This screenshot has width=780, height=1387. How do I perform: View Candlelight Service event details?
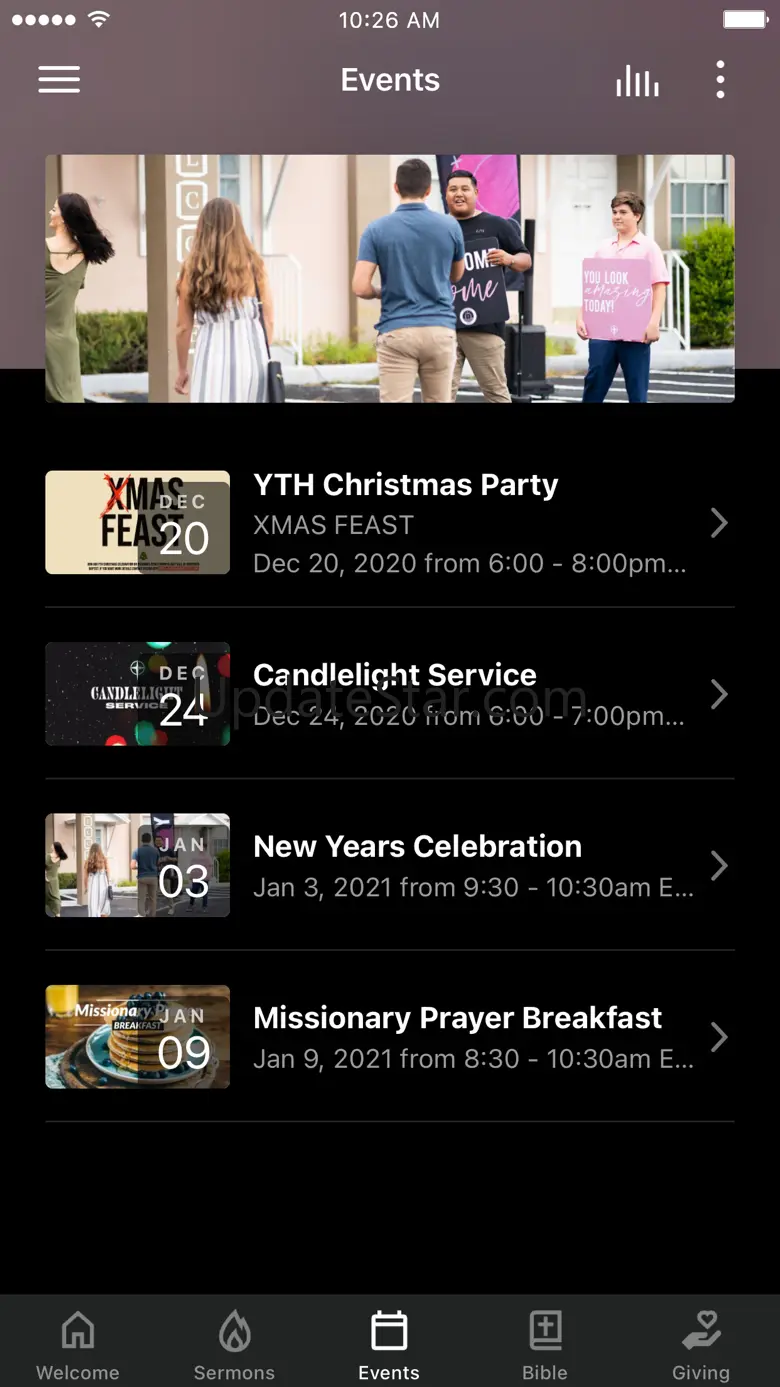390,694
